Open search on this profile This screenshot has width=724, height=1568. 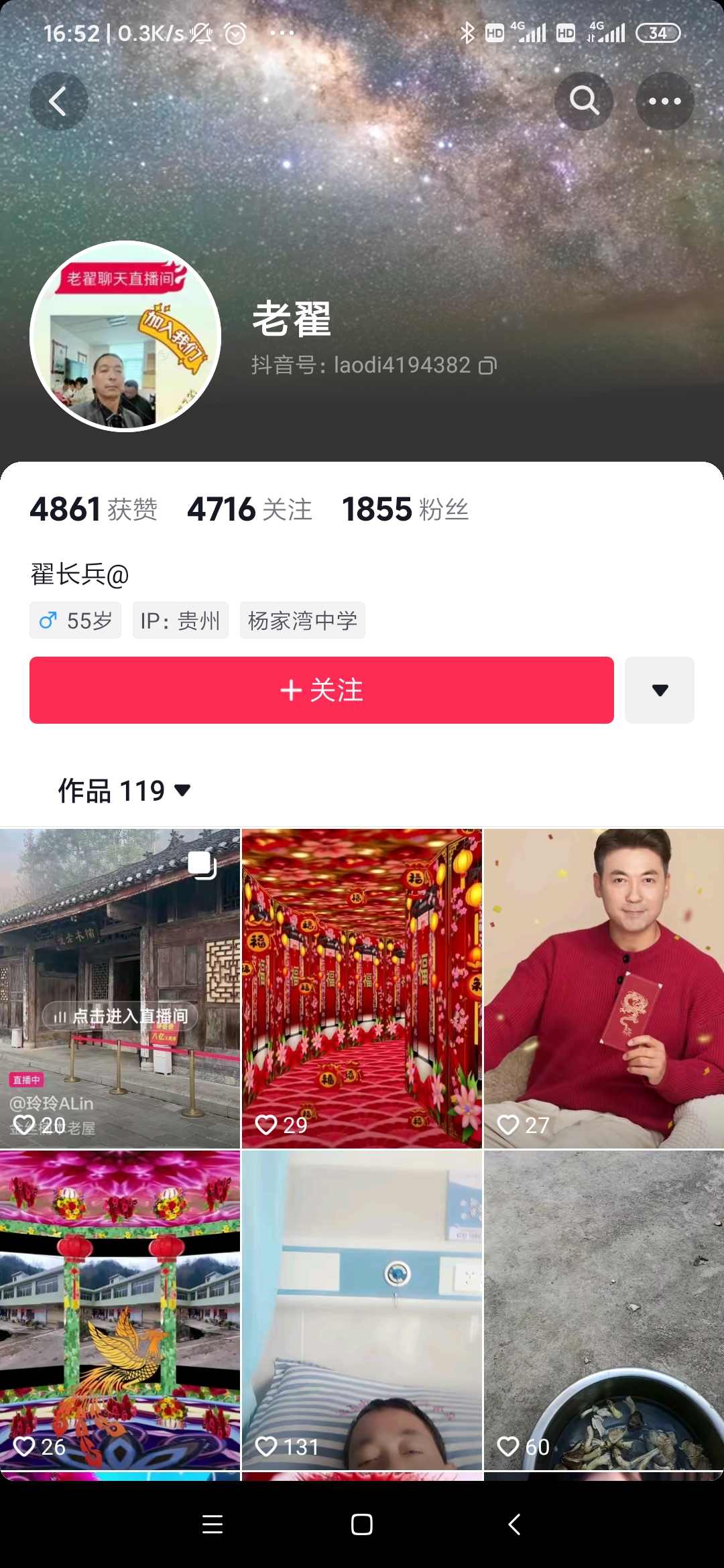pyautogui.click(x=584, y=101)
